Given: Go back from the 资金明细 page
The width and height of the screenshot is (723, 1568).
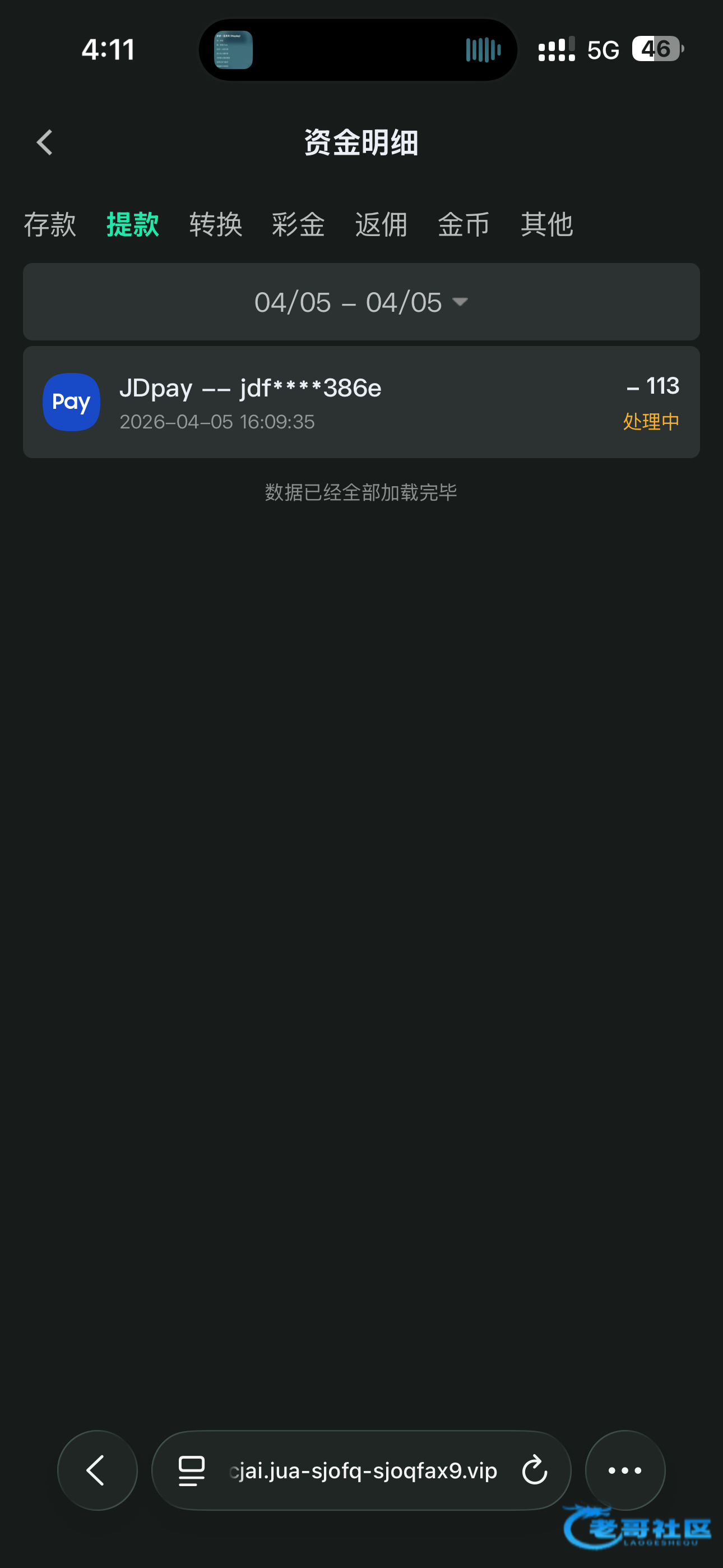Looking at the screenshot, I should tap(44, 142).
